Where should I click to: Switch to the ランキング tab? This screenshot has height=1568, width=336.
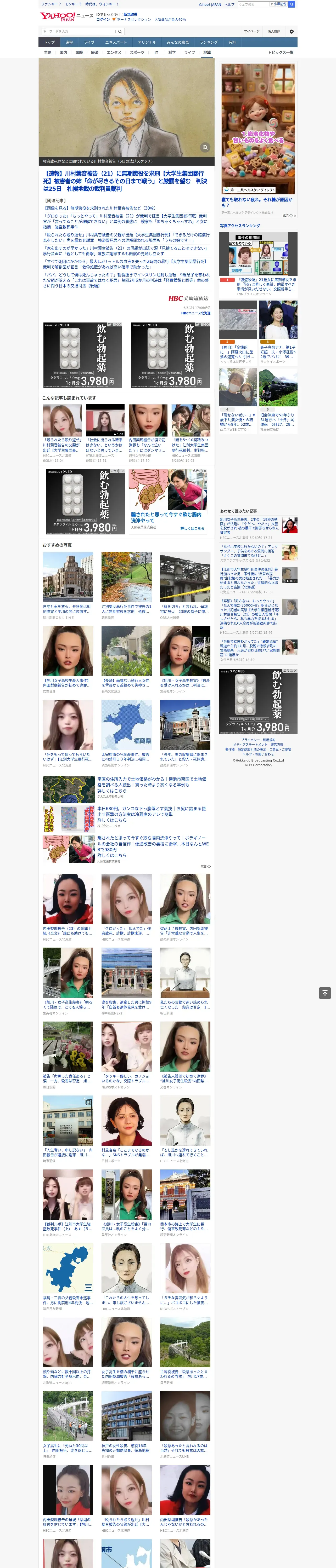[x=209, y=43]
